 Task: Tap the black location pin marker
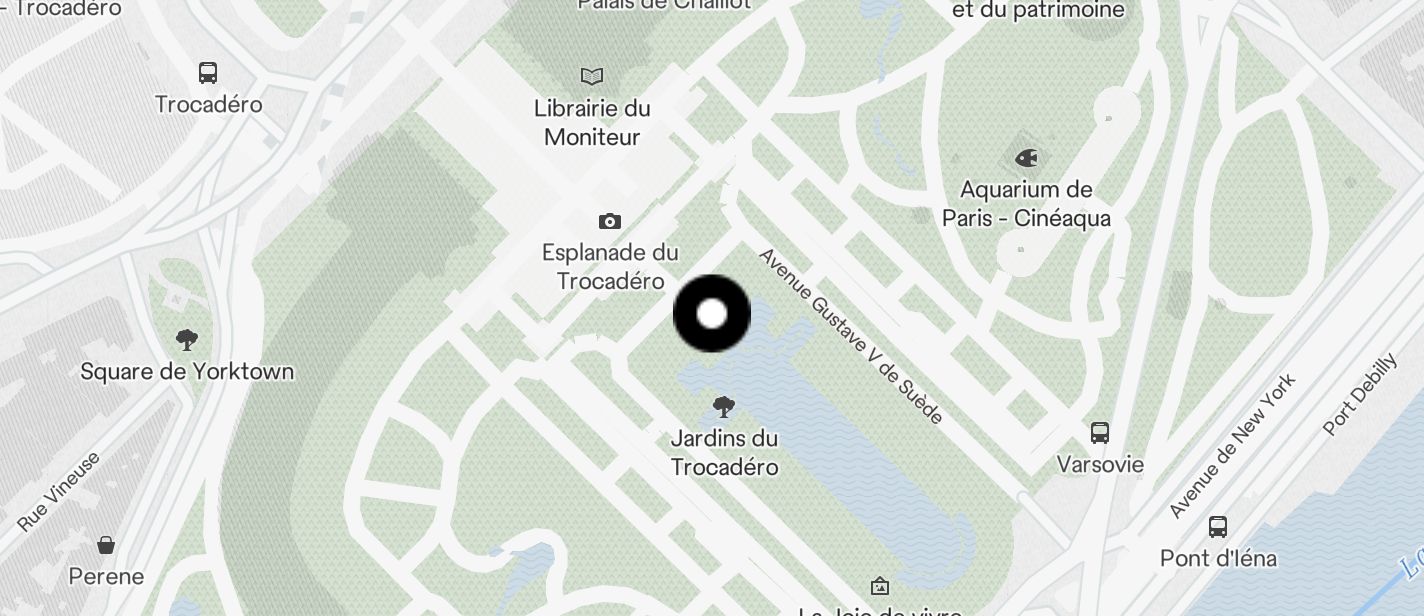[712, 314]
